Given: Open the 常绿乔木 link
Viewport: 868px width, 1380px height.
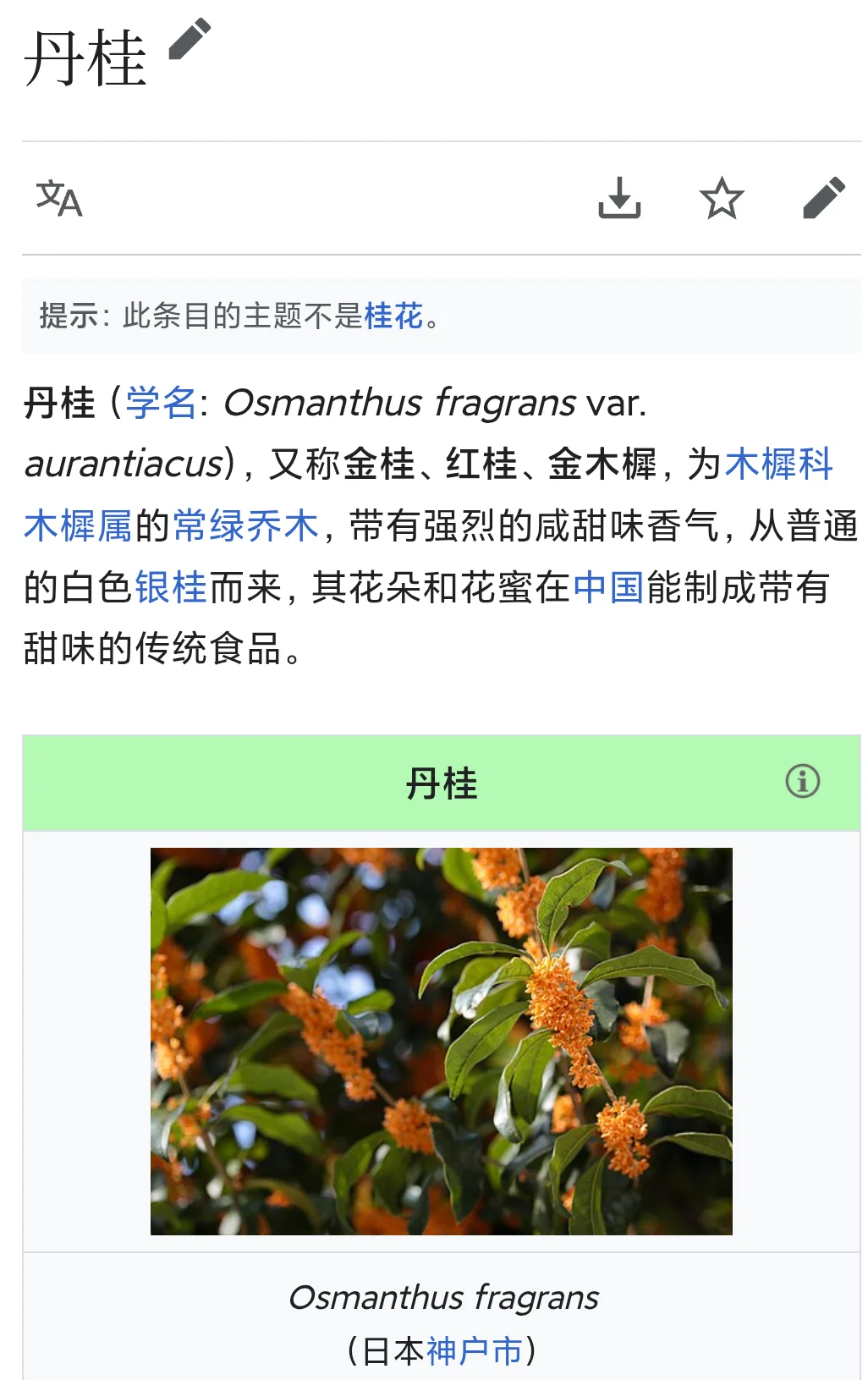Looking at the screenshot, I should click(x=245, y=526).
